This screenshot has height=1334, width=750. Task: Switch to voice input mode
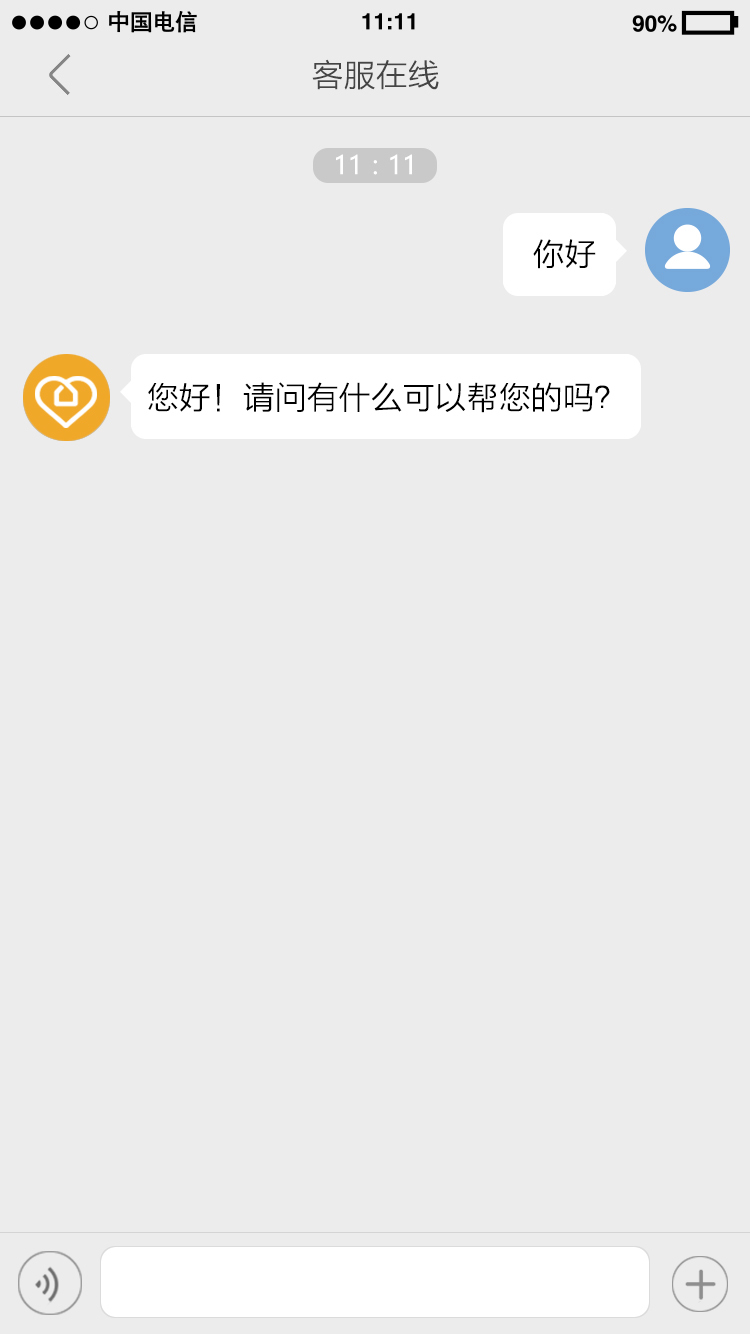50,1283
